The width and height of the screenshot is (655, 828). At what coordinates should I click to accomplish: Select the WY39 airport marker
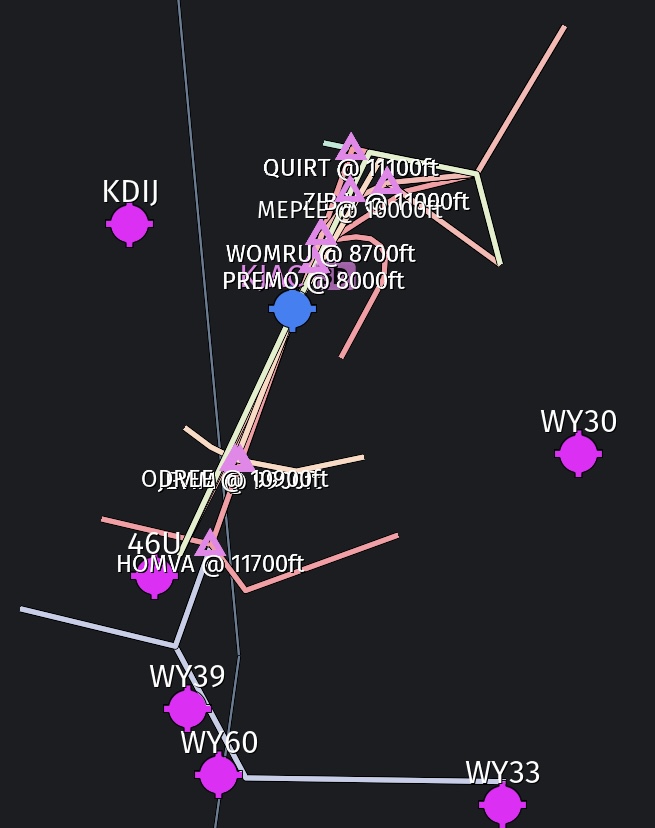tap(187, 709)
